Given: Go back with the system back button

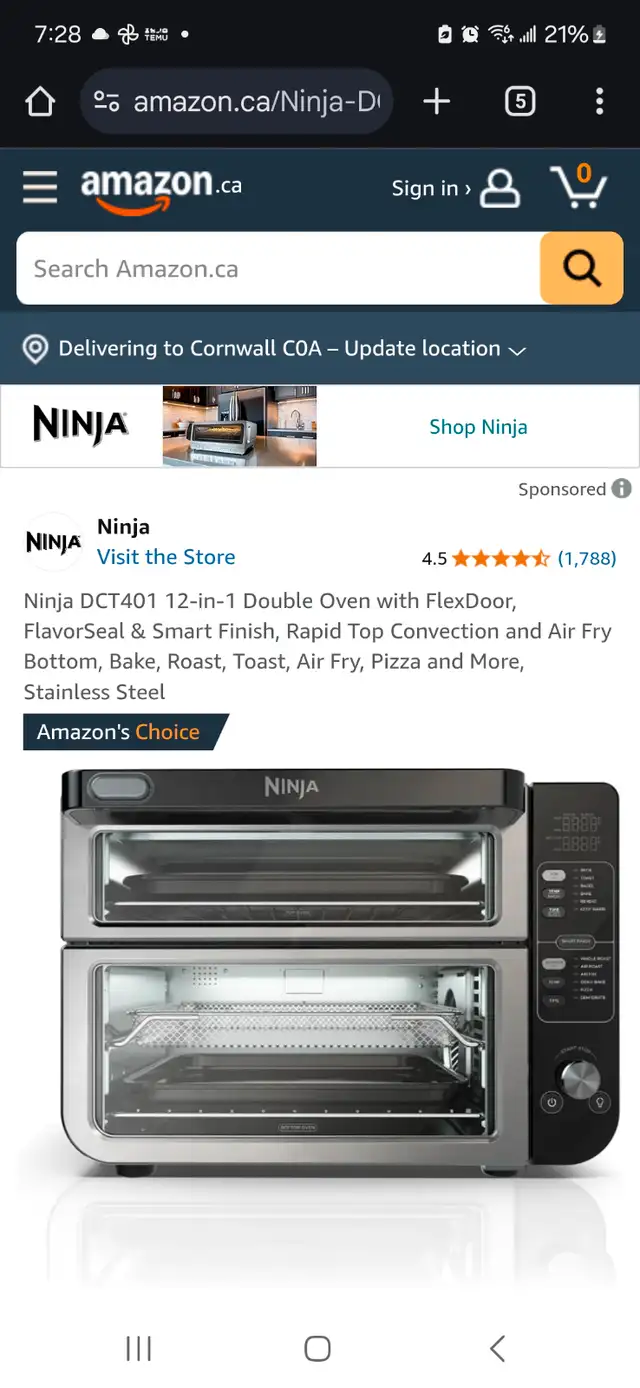Looking at the screenshot, I should point(498,1348).
